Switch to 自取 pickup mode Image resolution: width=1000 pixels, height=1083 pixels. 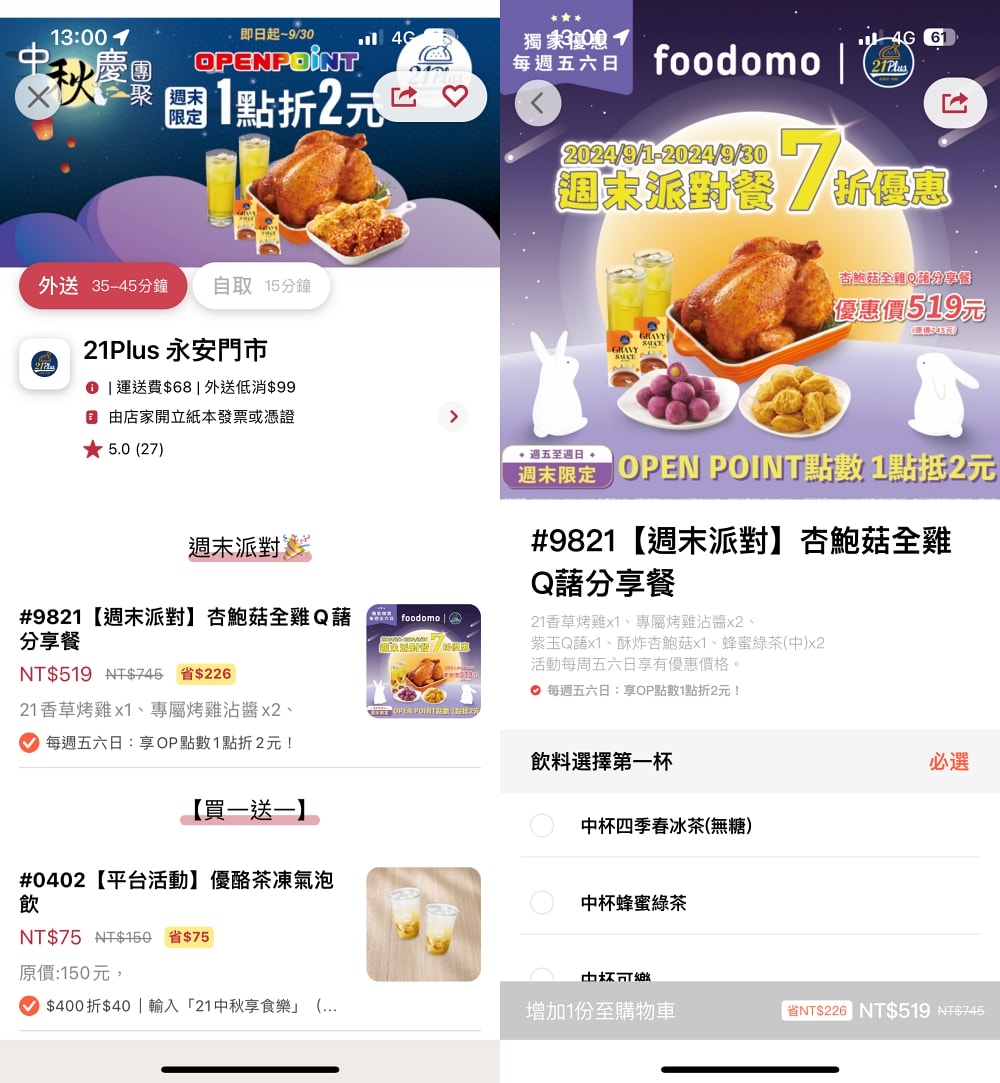[261, 286]
